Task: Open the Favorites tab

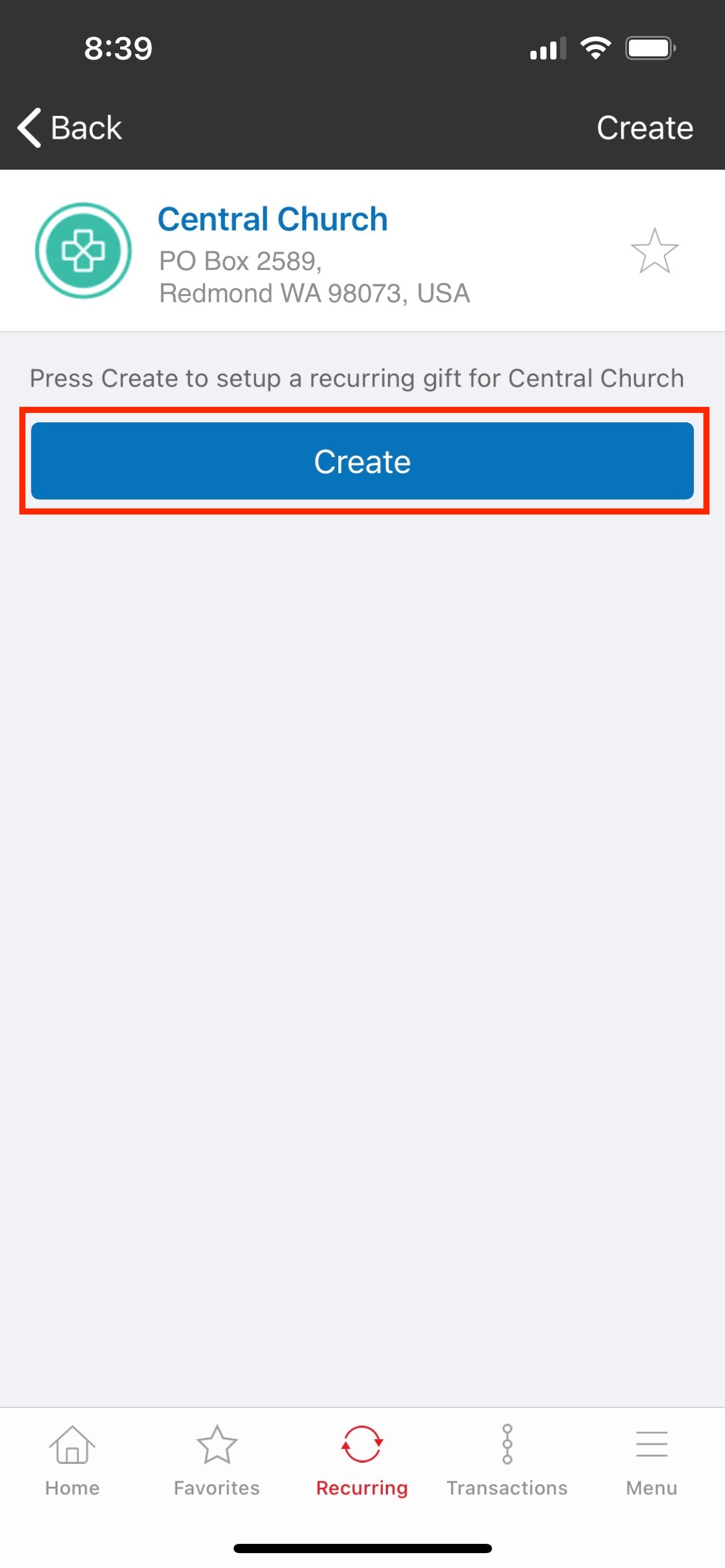Action: click(217, 1460)
